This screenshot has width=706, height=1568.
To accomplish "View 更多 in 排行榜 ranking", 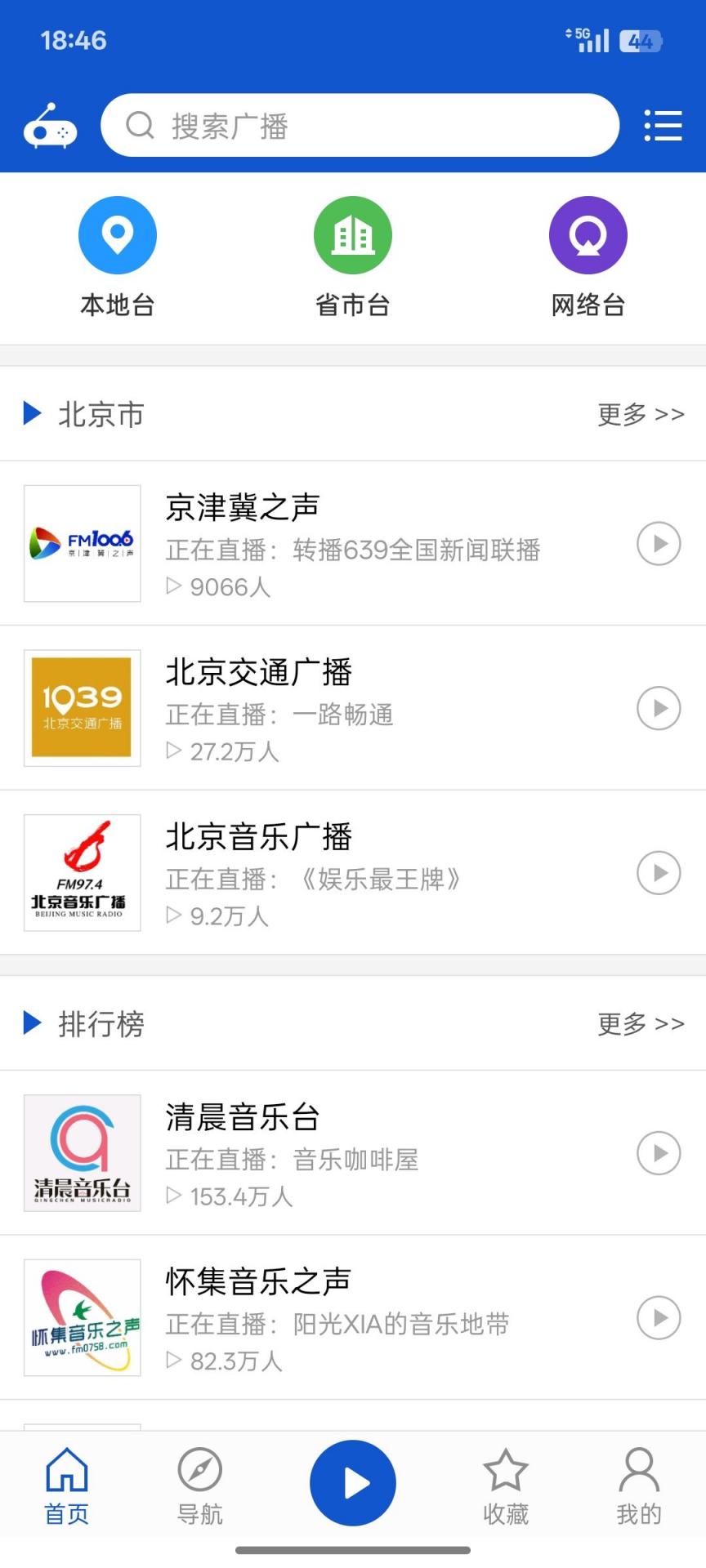I will pyautogui.click(x=641, y=1024).
